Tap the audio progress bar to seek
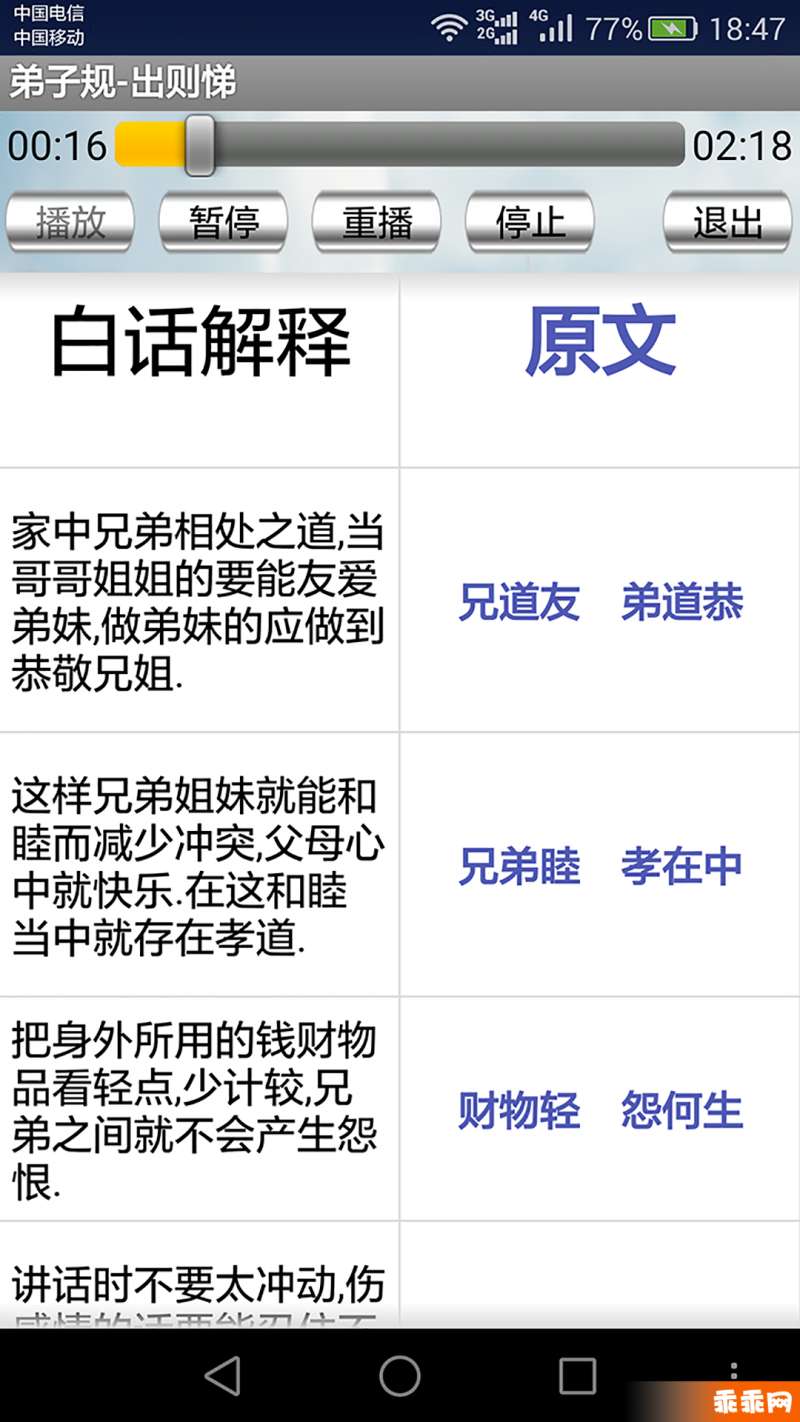The image size is (800, 1422). 400,146
